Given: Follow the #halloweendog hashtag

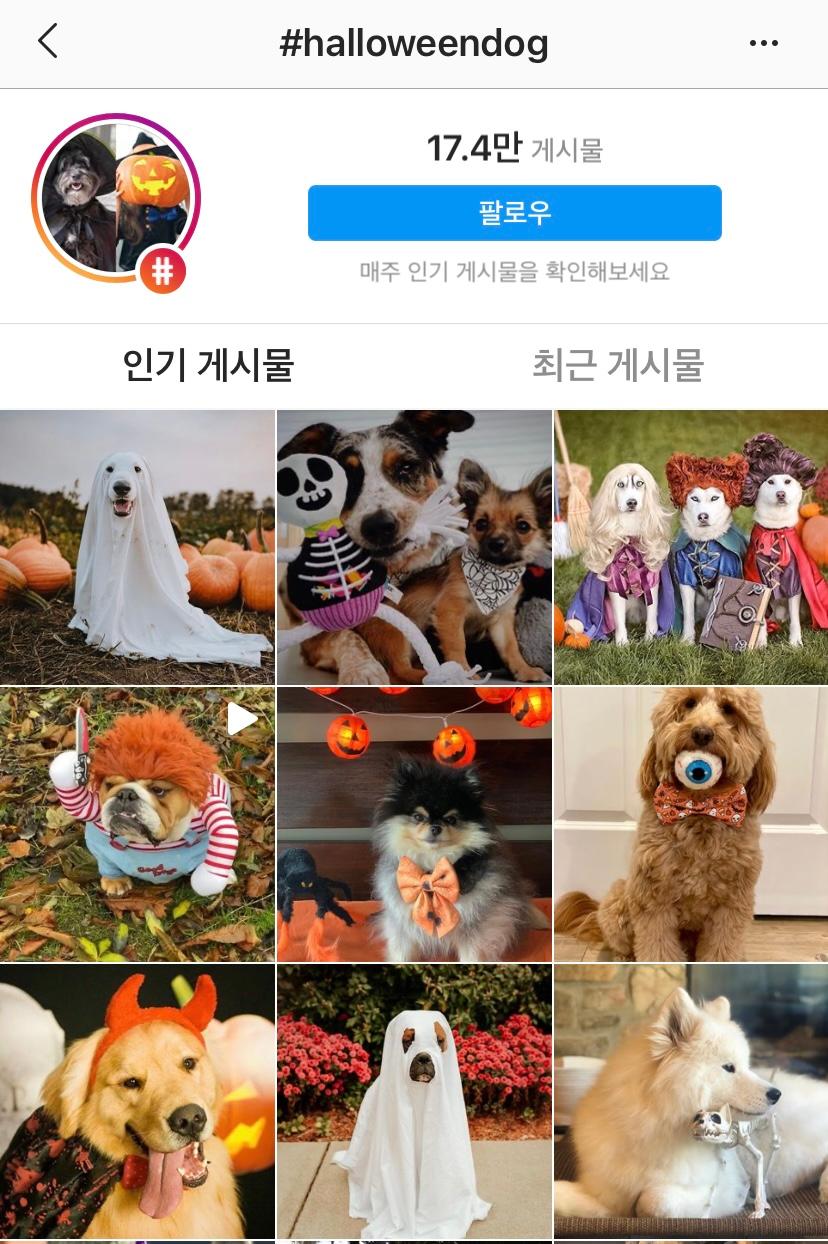Looking at the screenshot, I should click(x=514, y=213).
